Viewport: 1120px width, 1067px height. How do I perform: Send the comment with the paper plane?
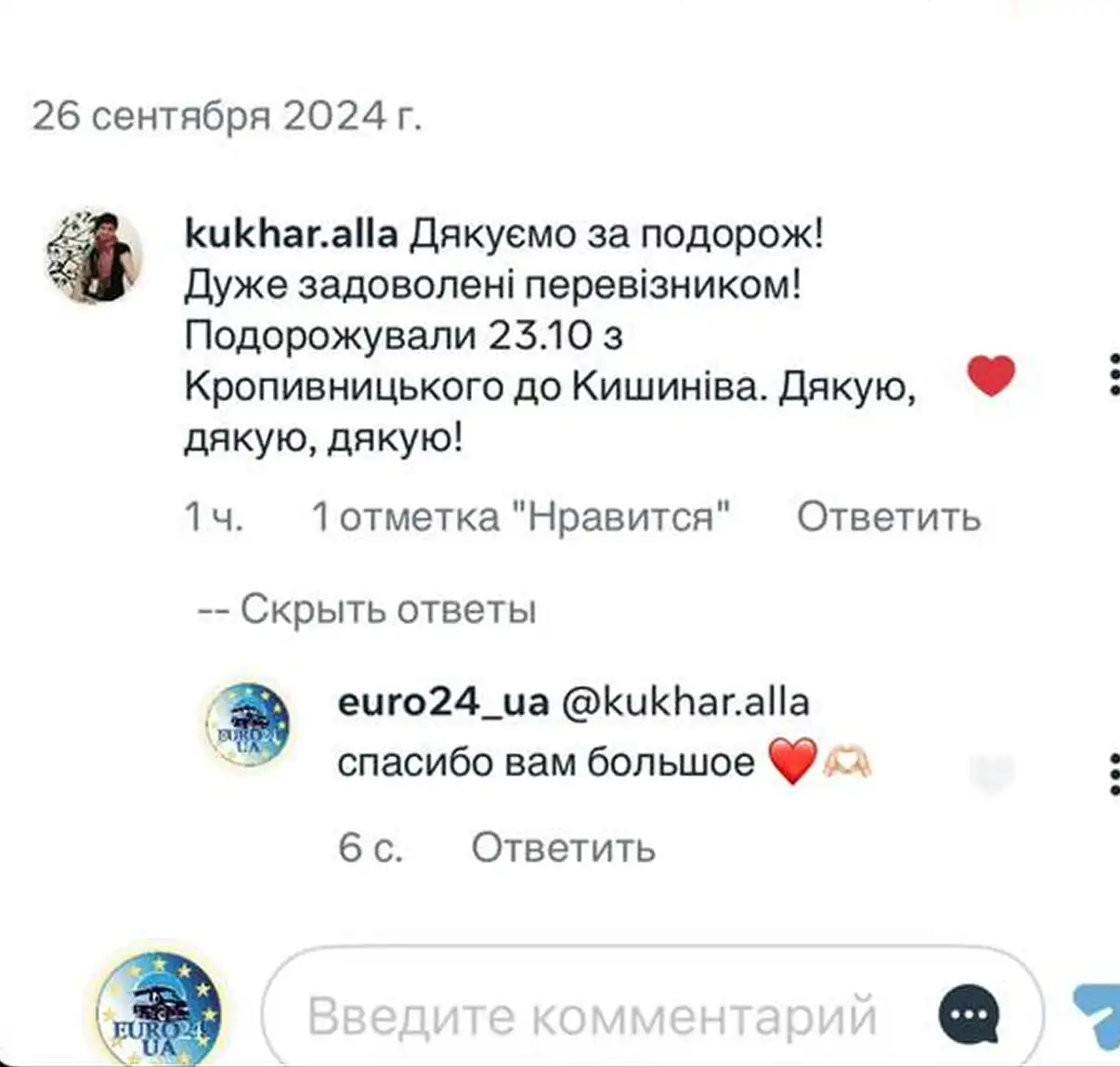click(x=1098, y=1015)
